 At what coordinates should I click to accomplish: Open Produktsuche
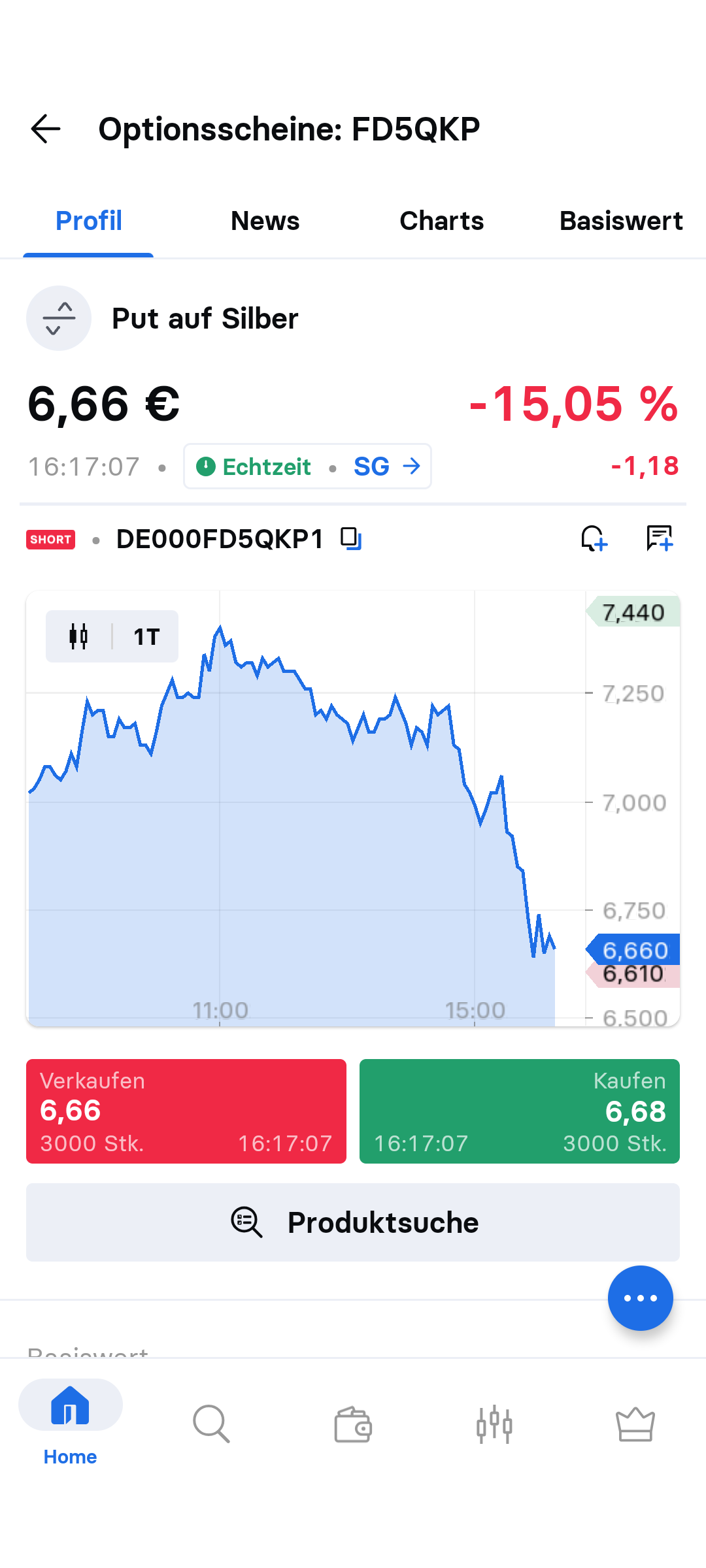coord(353,1222)
